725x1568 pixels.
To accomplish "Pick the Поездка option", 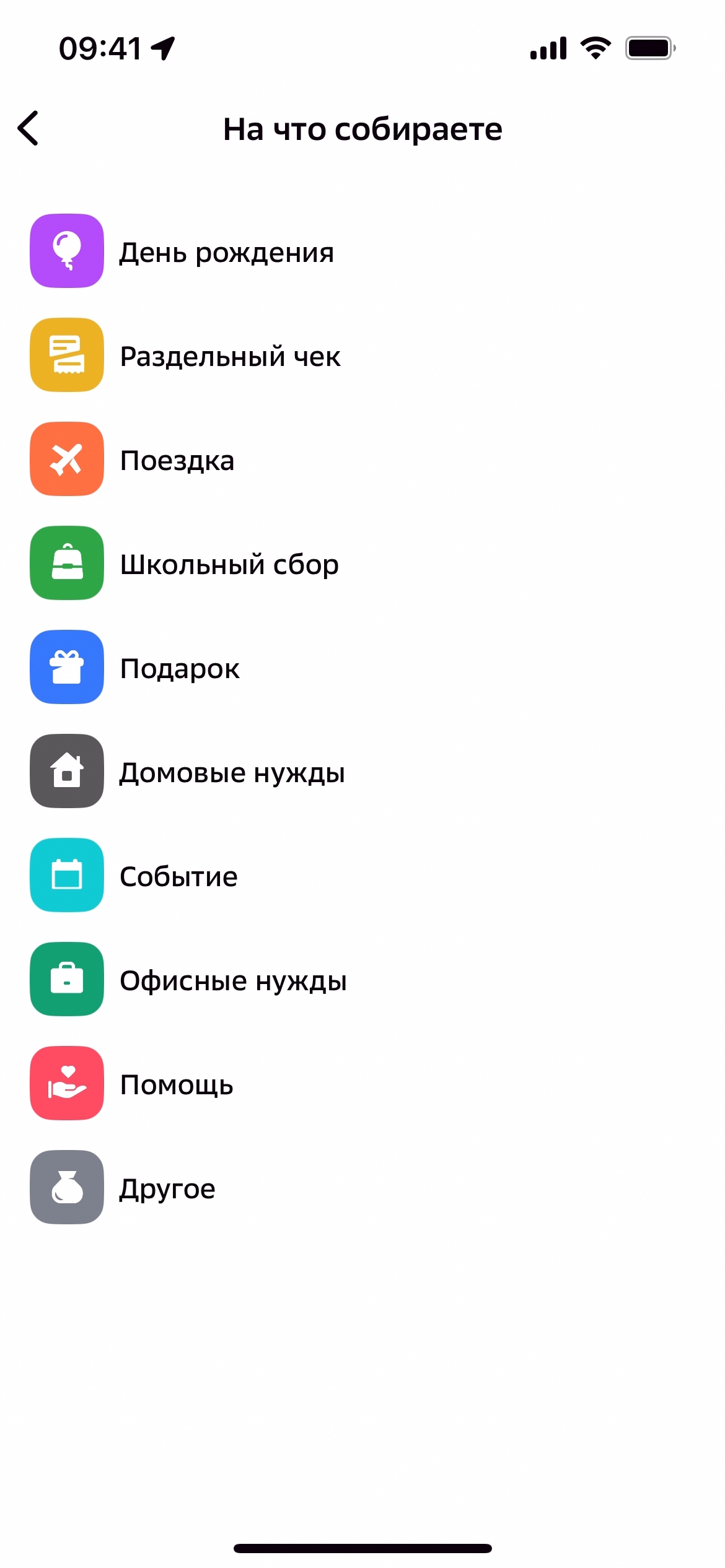I will click(177, 460).
